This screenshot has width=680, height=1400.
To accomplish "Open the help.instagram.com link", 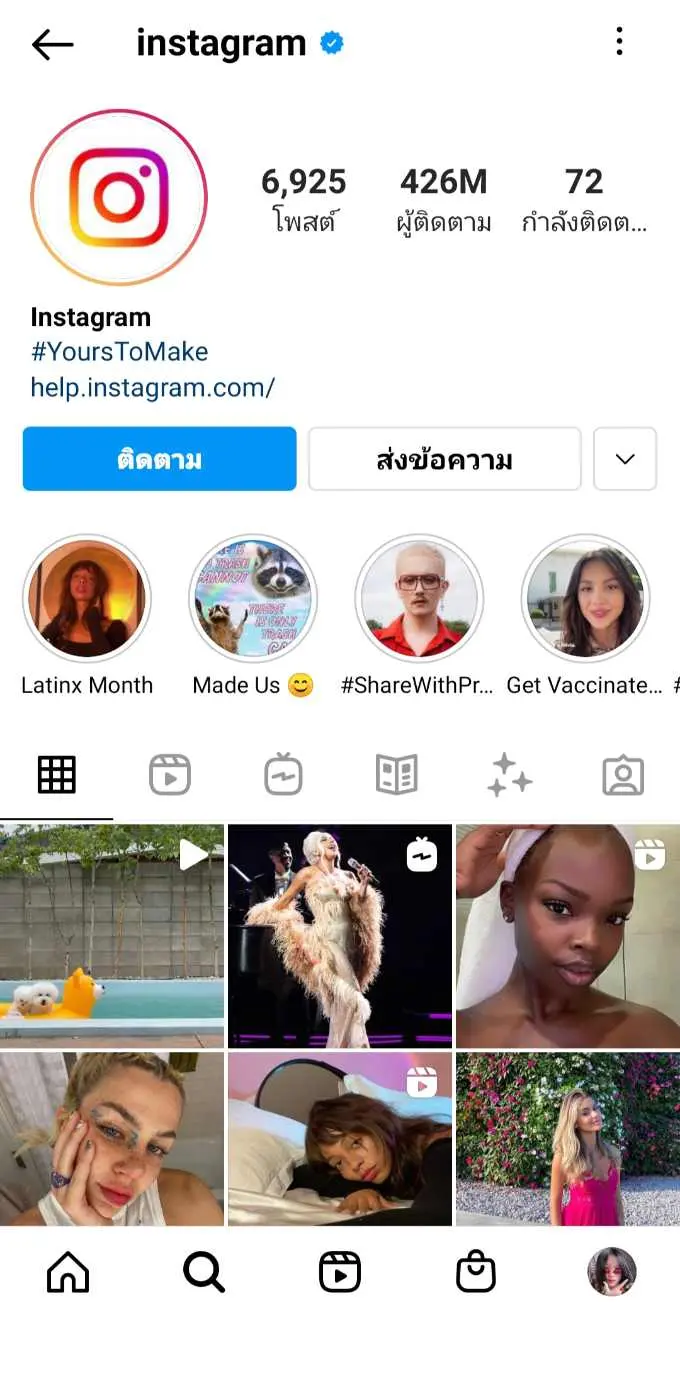I will click(152, 387).
